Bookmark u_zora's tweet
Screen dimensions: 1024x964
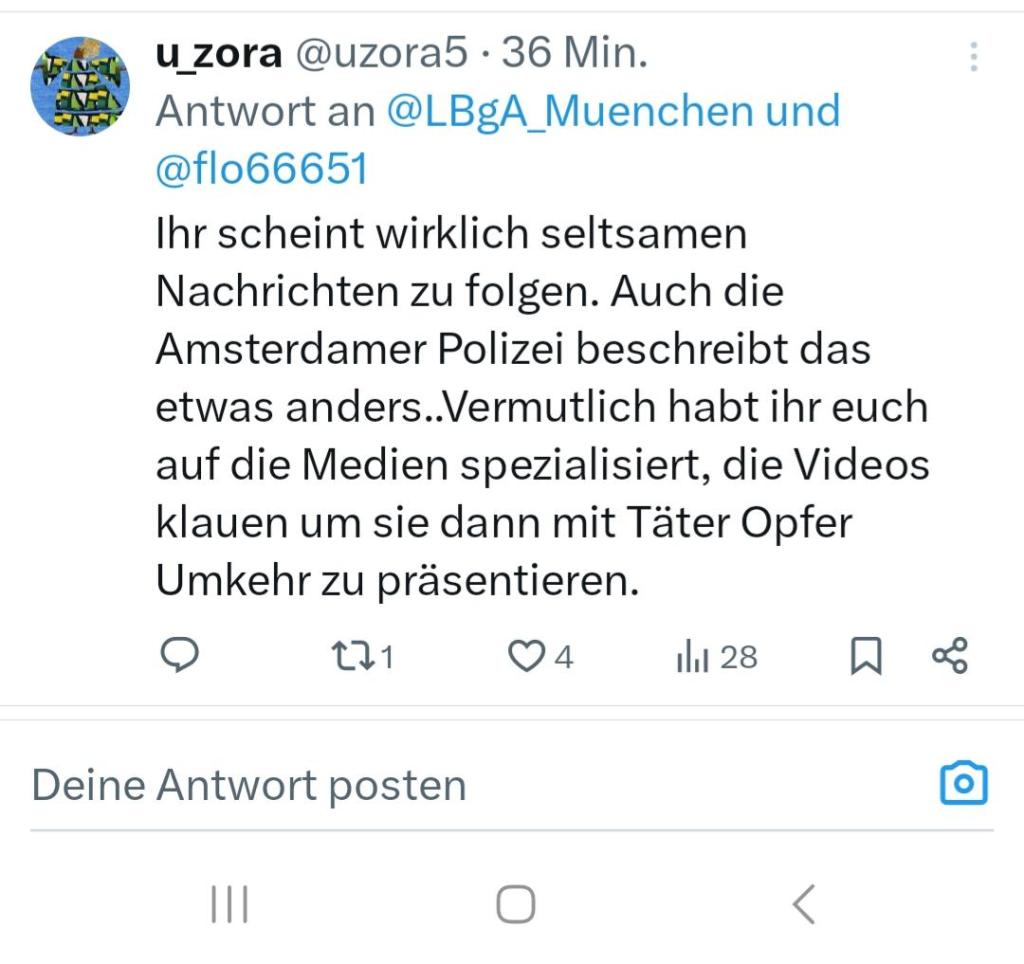click(x=865, y=657)
